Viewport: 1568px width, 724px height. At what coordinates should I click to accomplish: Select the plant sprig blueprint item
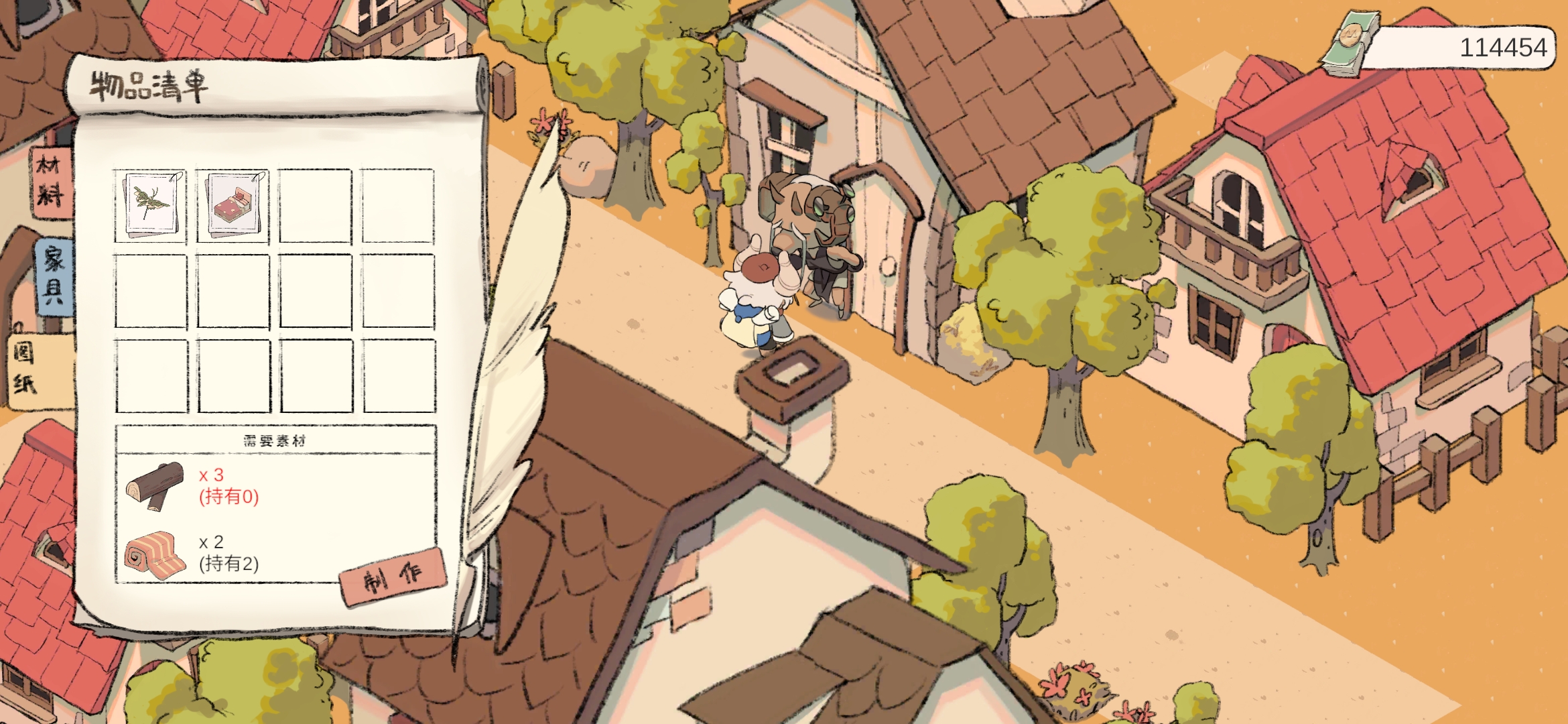click(151, 206)
